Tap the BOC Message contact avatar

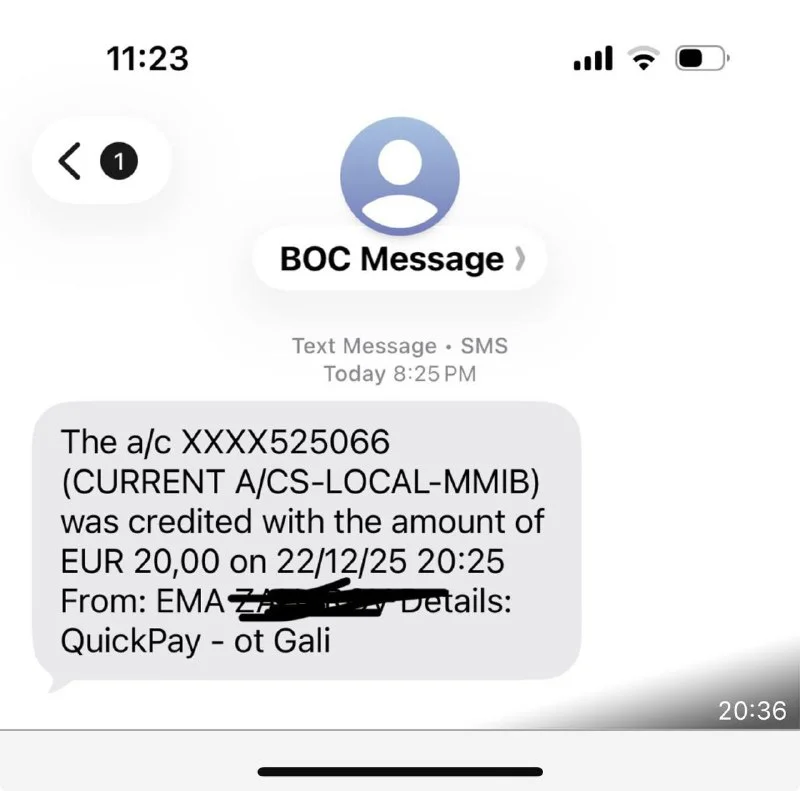[x=400, y=177]
